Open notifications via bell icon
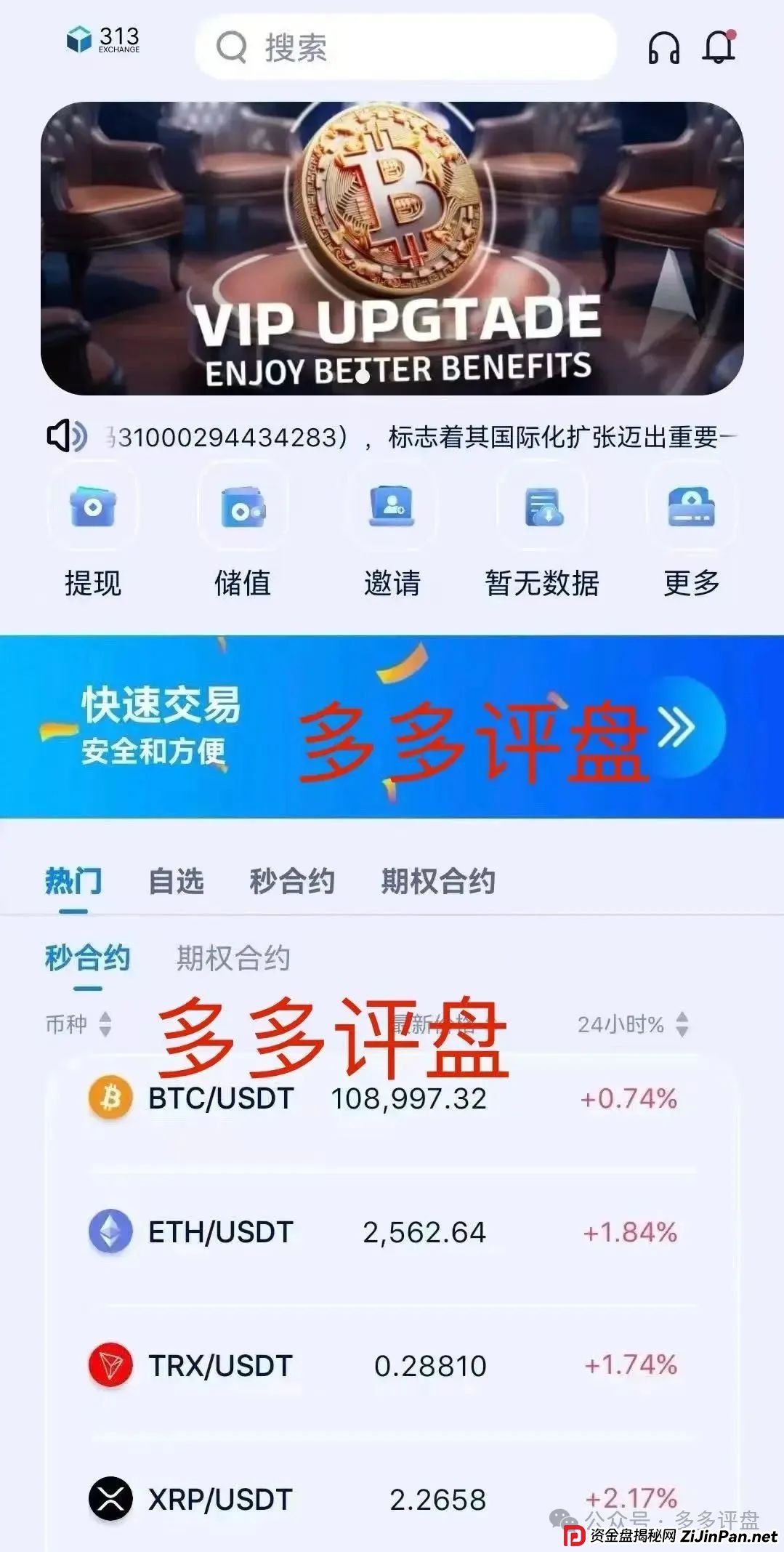The height and width of the screenshot is (1552, 784). click(719, 48)
